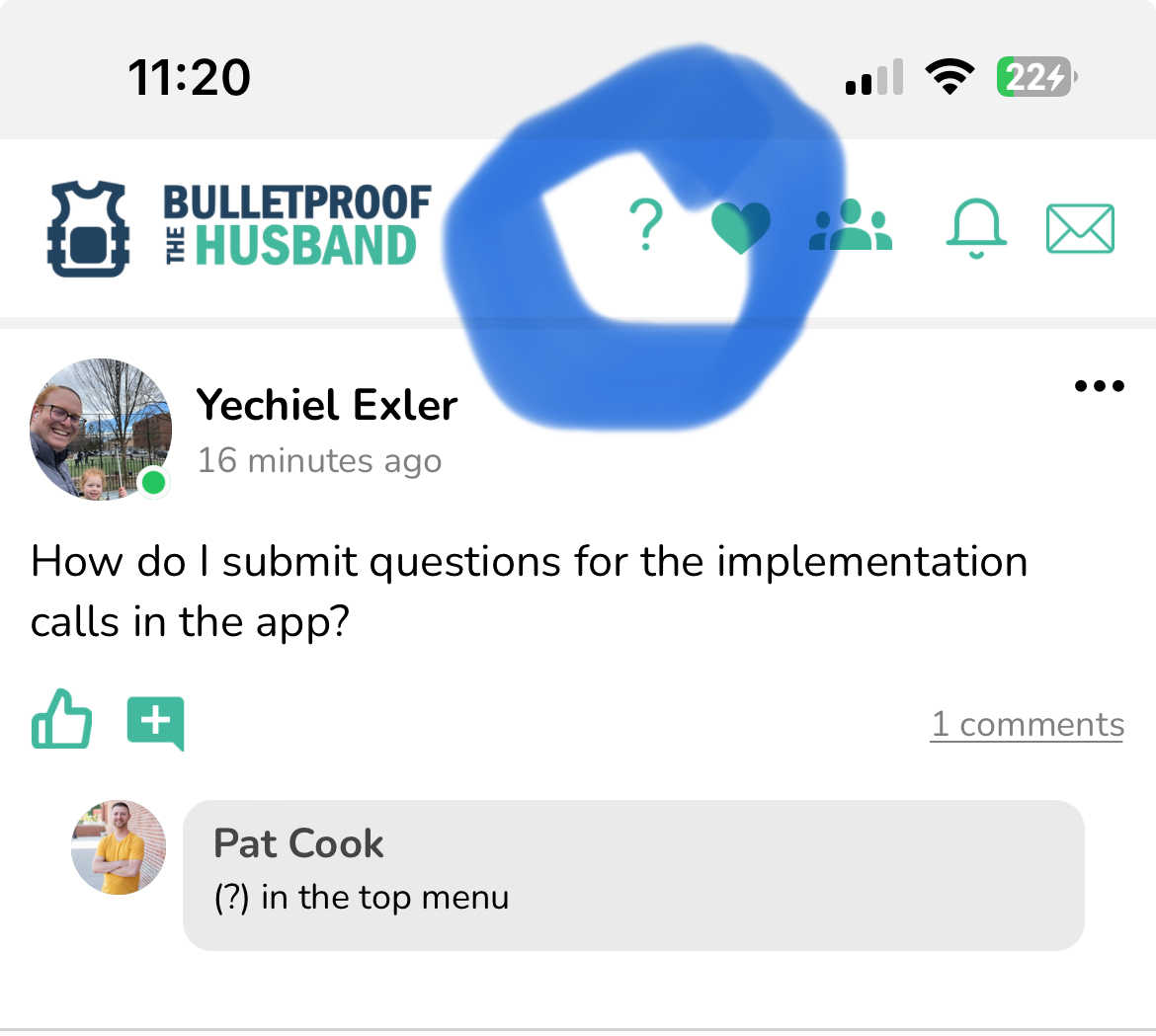
Task: Open the 1 comments link
Action: coord(1027,724)
